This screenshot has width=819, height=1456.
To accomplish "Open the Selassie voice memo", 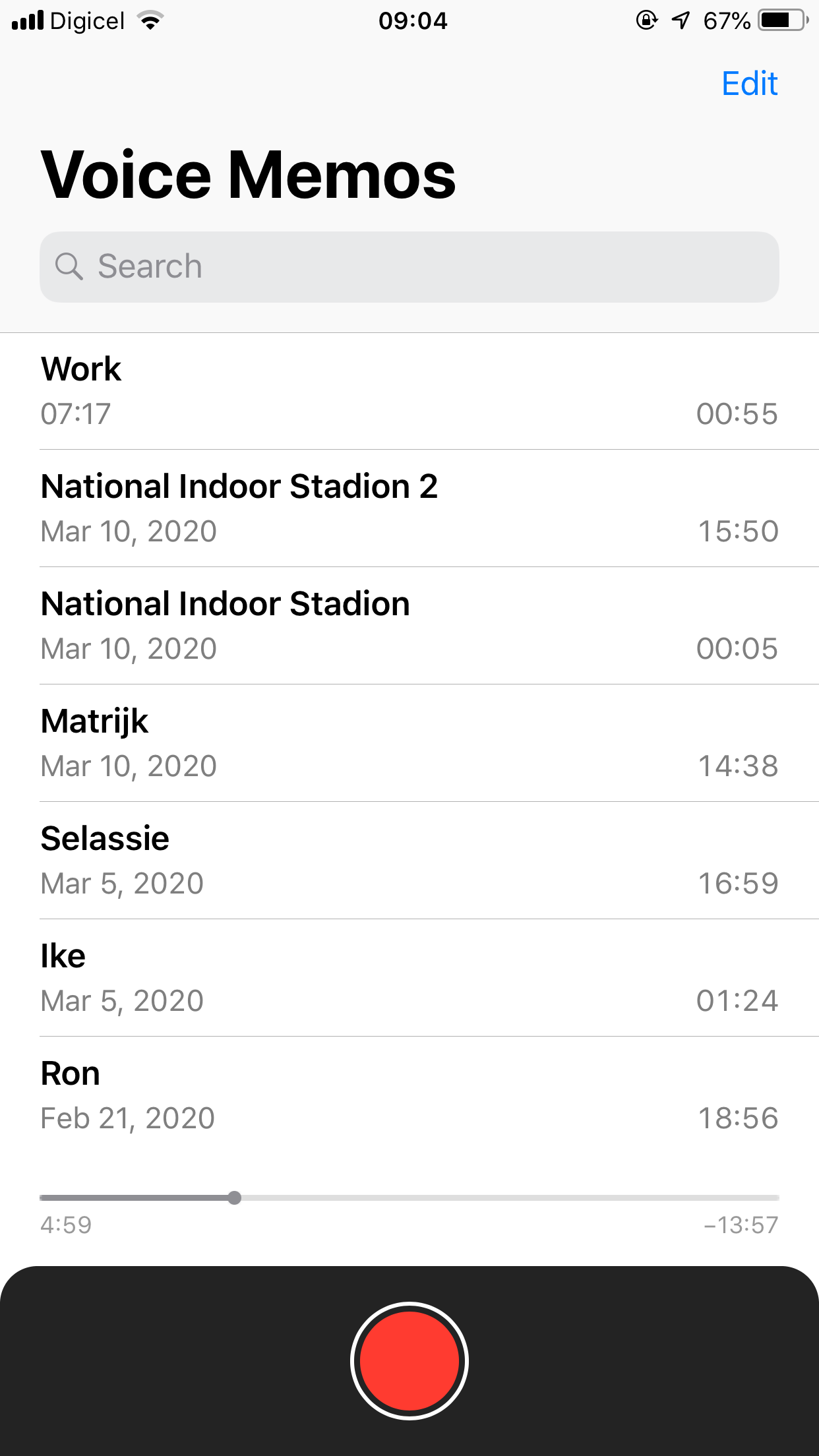I will (409, 859).
